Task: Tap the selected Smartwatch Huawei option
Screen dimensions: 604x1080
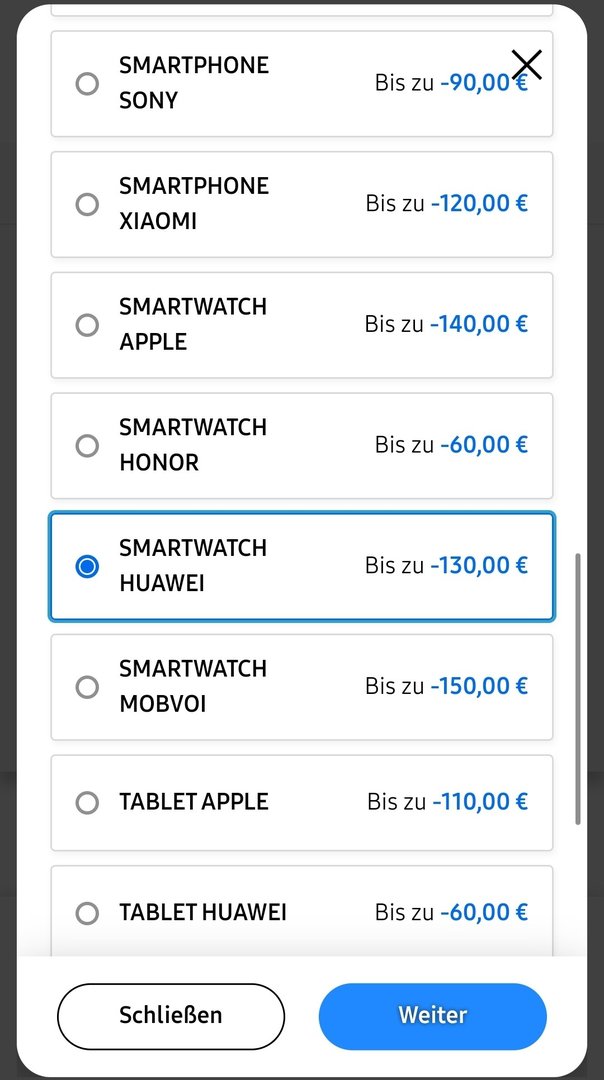Action: coord(88,567)
